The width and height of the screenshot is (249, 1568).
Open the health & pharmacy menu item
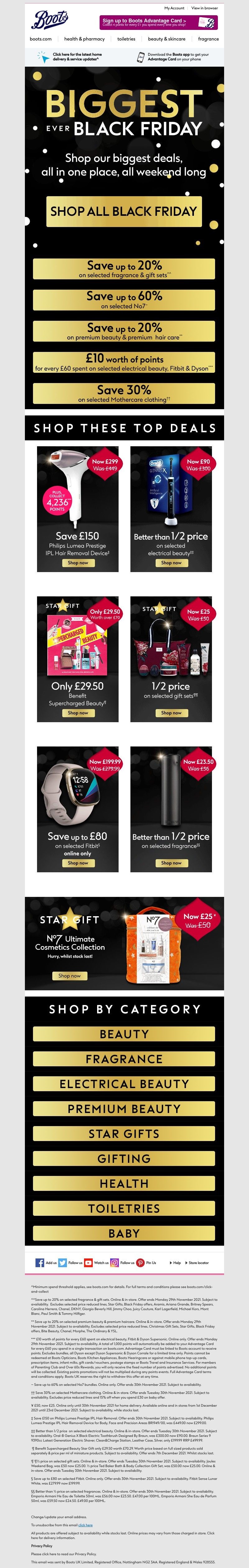(85, 39)
